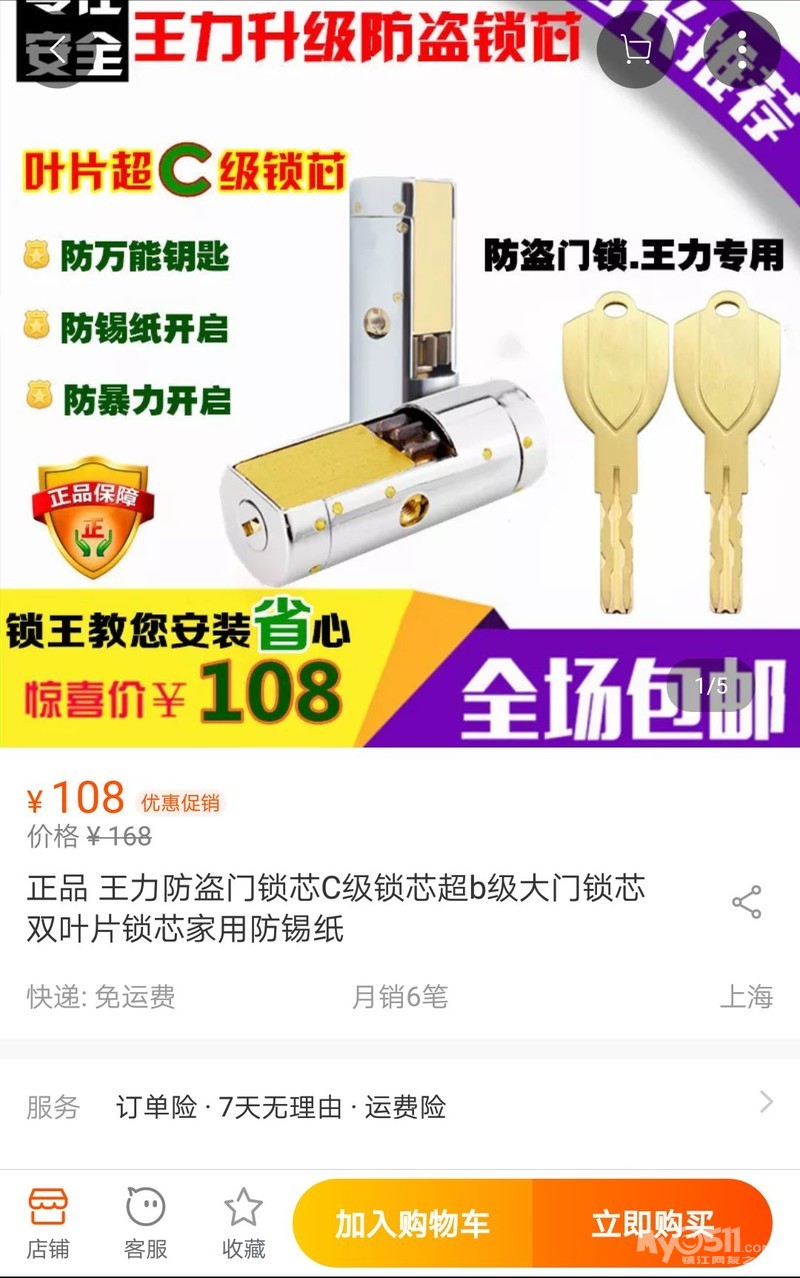View the product image full screen
This screenshot has width=800, height=1278.
[400, 400]
